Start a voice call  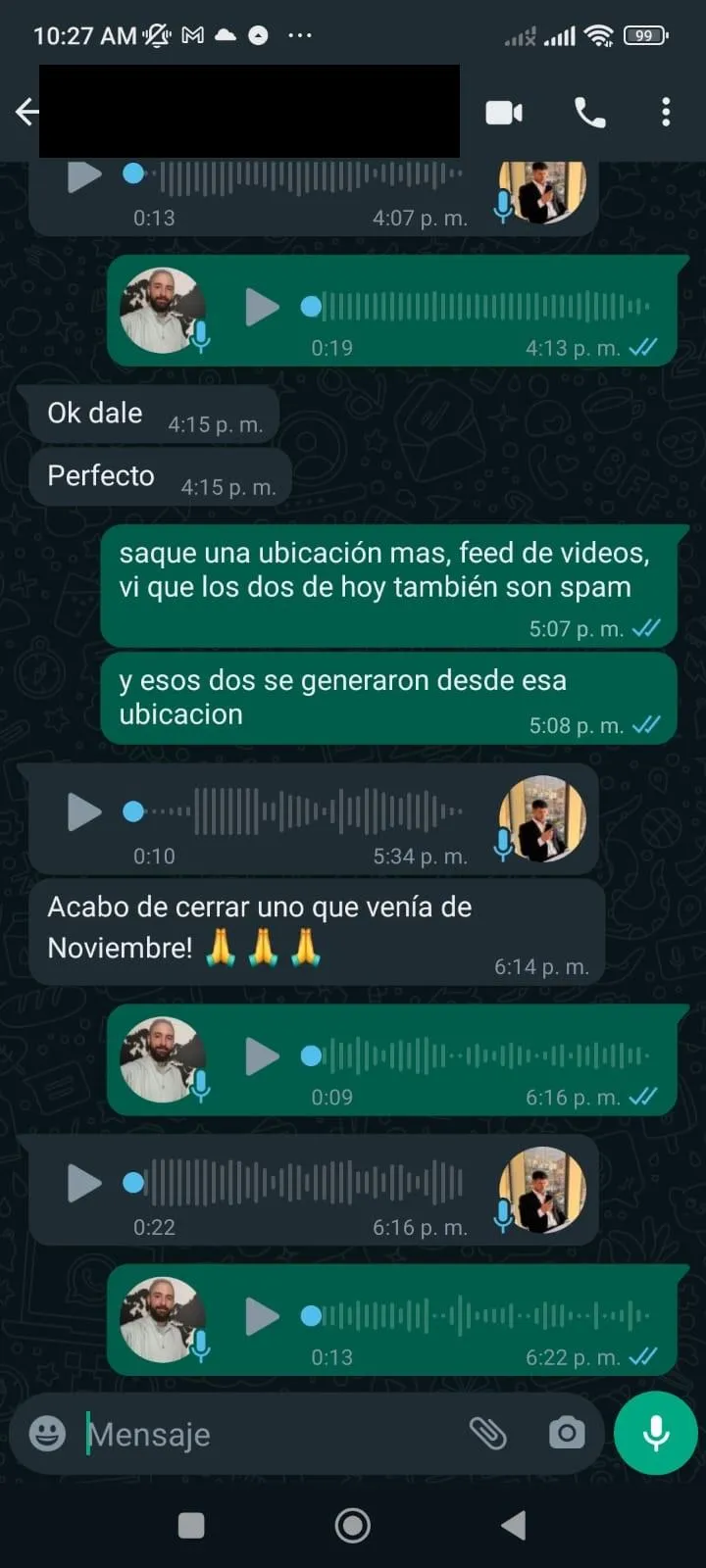coord(589,113)
